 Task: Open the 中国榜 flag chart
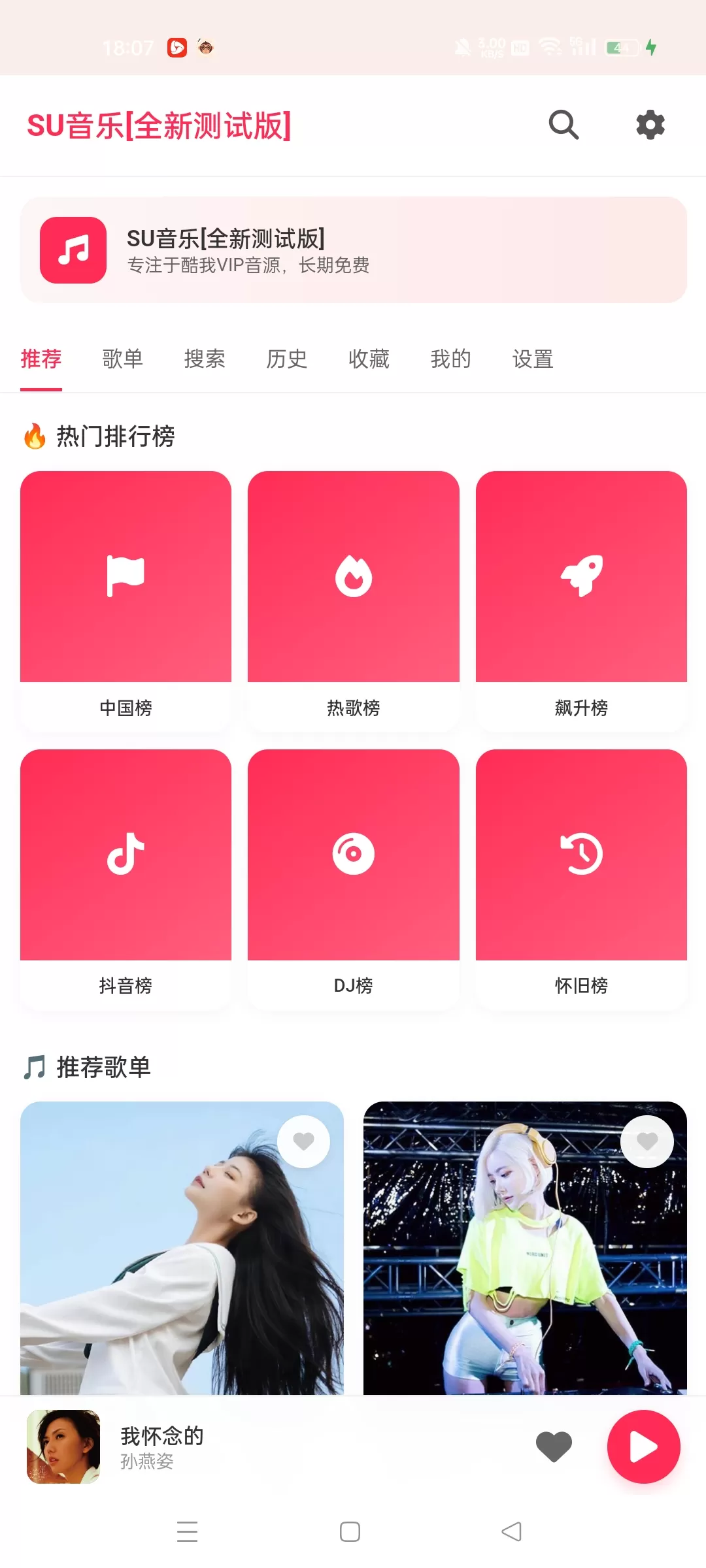[126, 575]
